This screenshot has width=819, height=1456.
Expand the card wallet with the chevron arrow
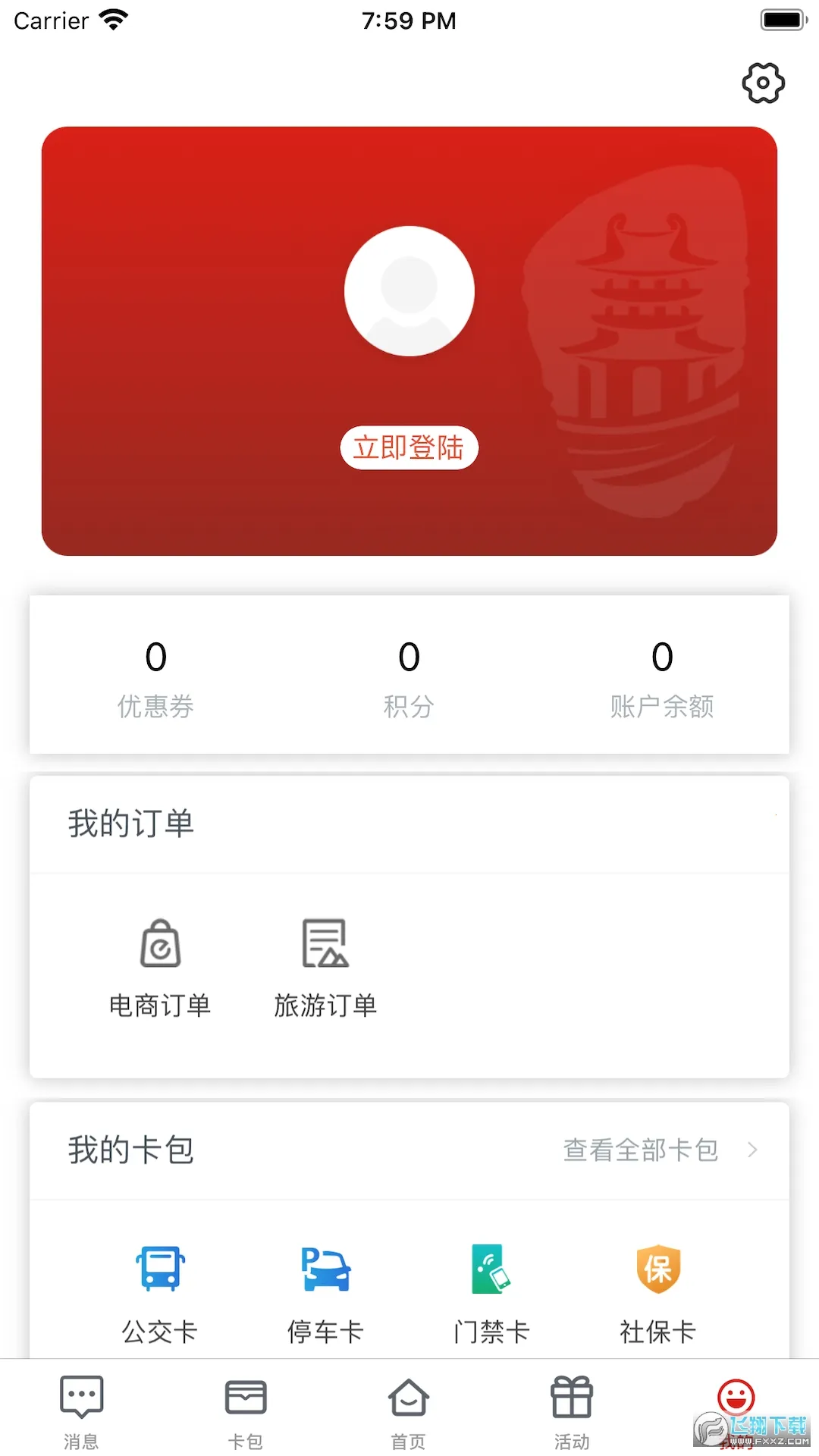pyautogui.click(x=752, y=1150)
